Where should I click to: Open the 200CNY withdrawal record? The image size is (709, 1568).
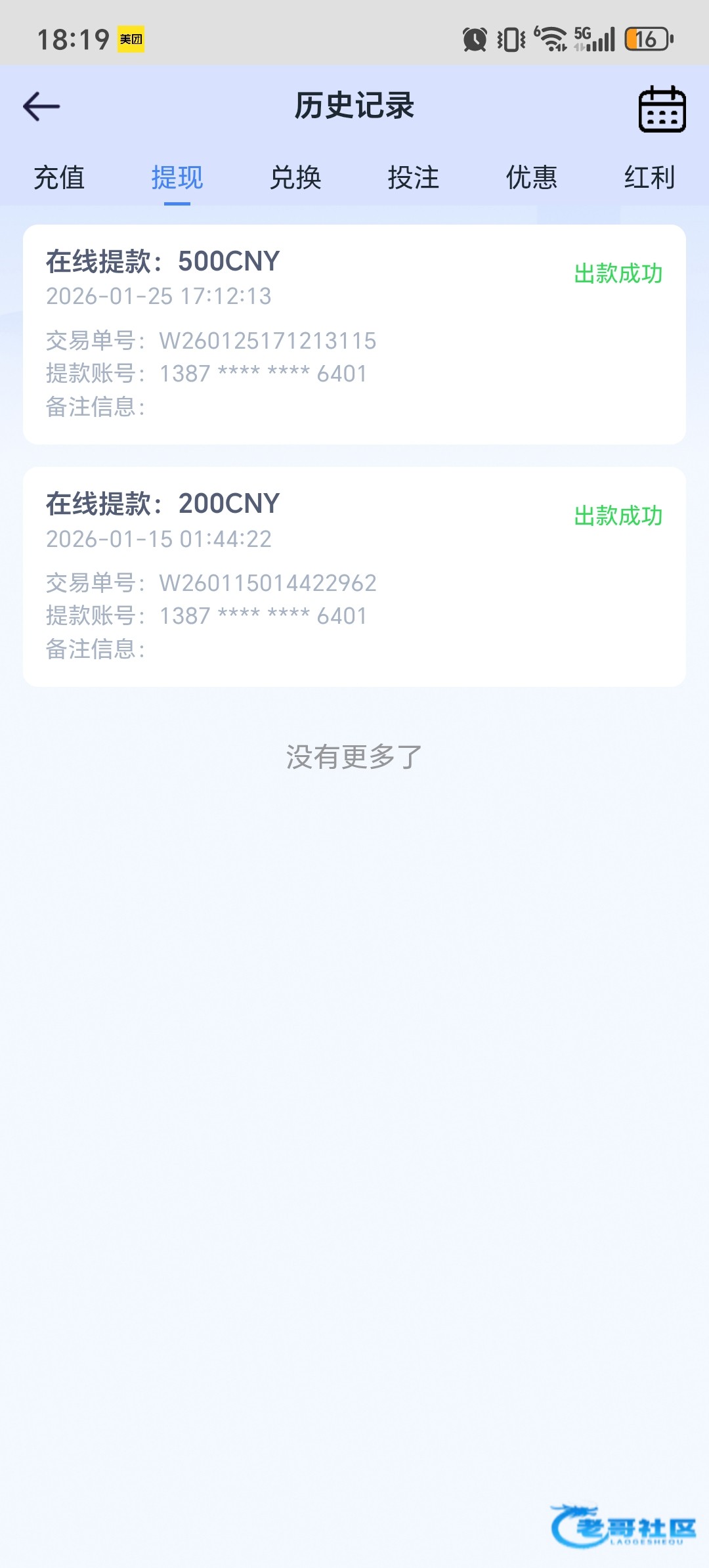(x=354, y=577)
